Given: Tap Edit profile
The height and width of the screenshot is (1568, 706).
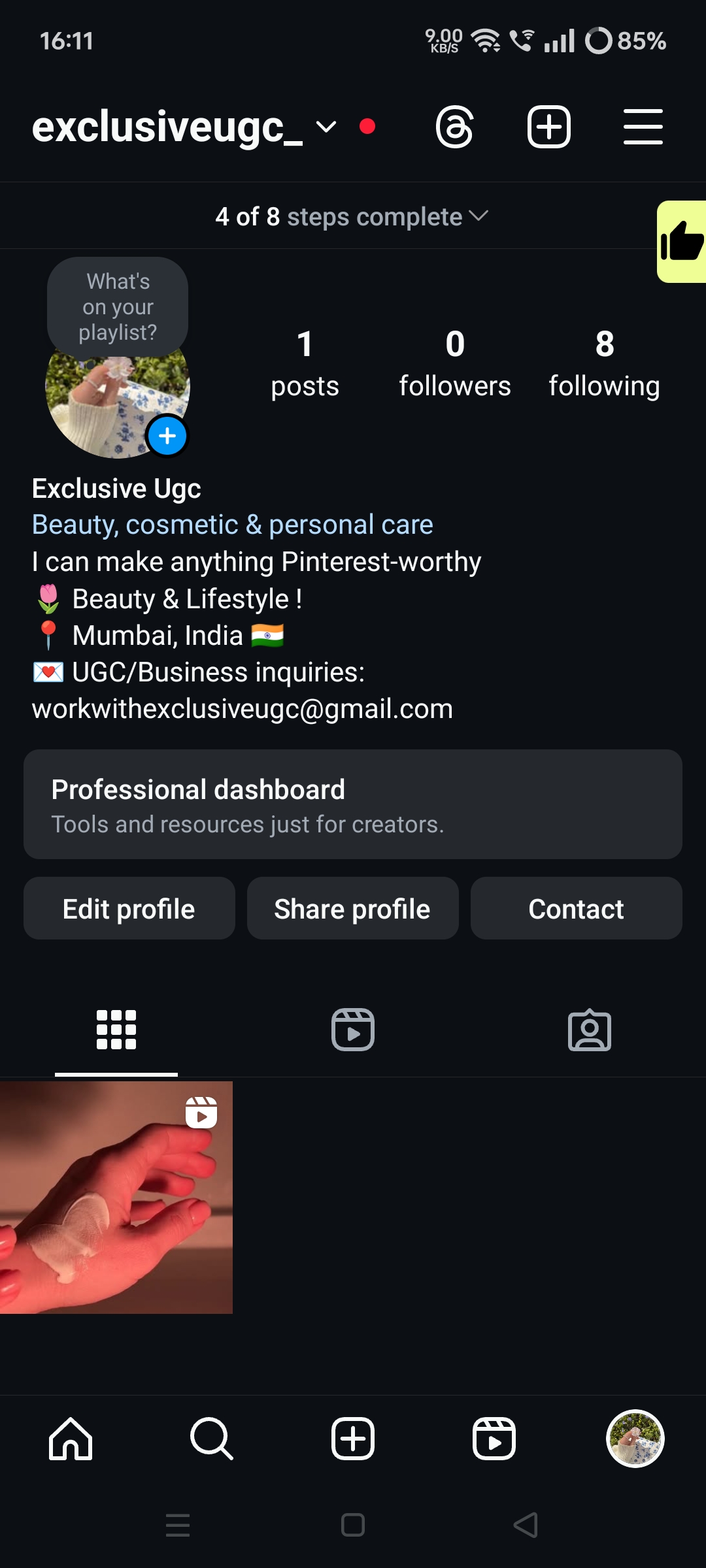Looking at the screenshot, I should tap(129, 909).
